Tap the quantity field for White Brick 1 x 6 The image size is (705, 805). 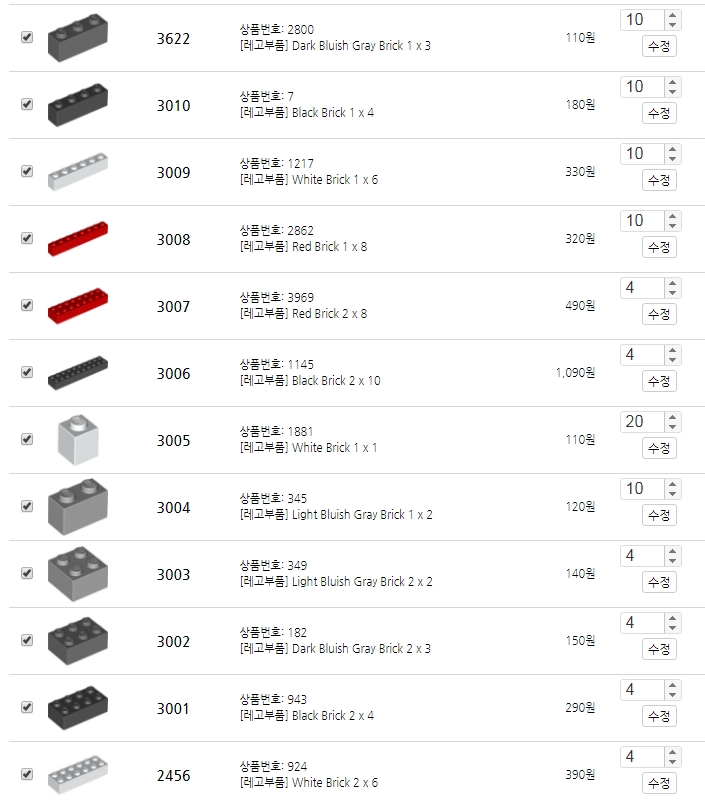coord(641,154)
